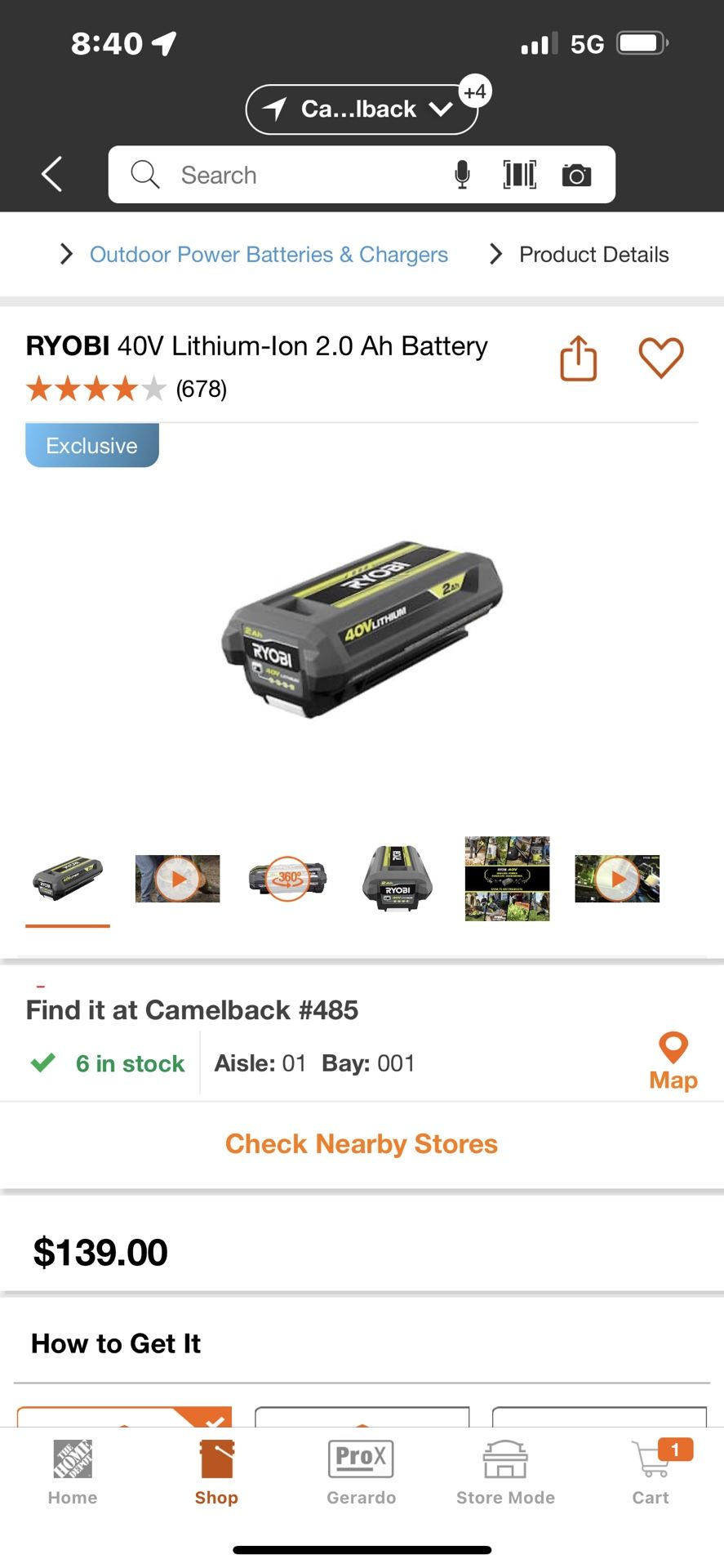Go back to the previous page
Viewport: 724px width, 1568px height.
pyautogui.click(x=52, y=174)
